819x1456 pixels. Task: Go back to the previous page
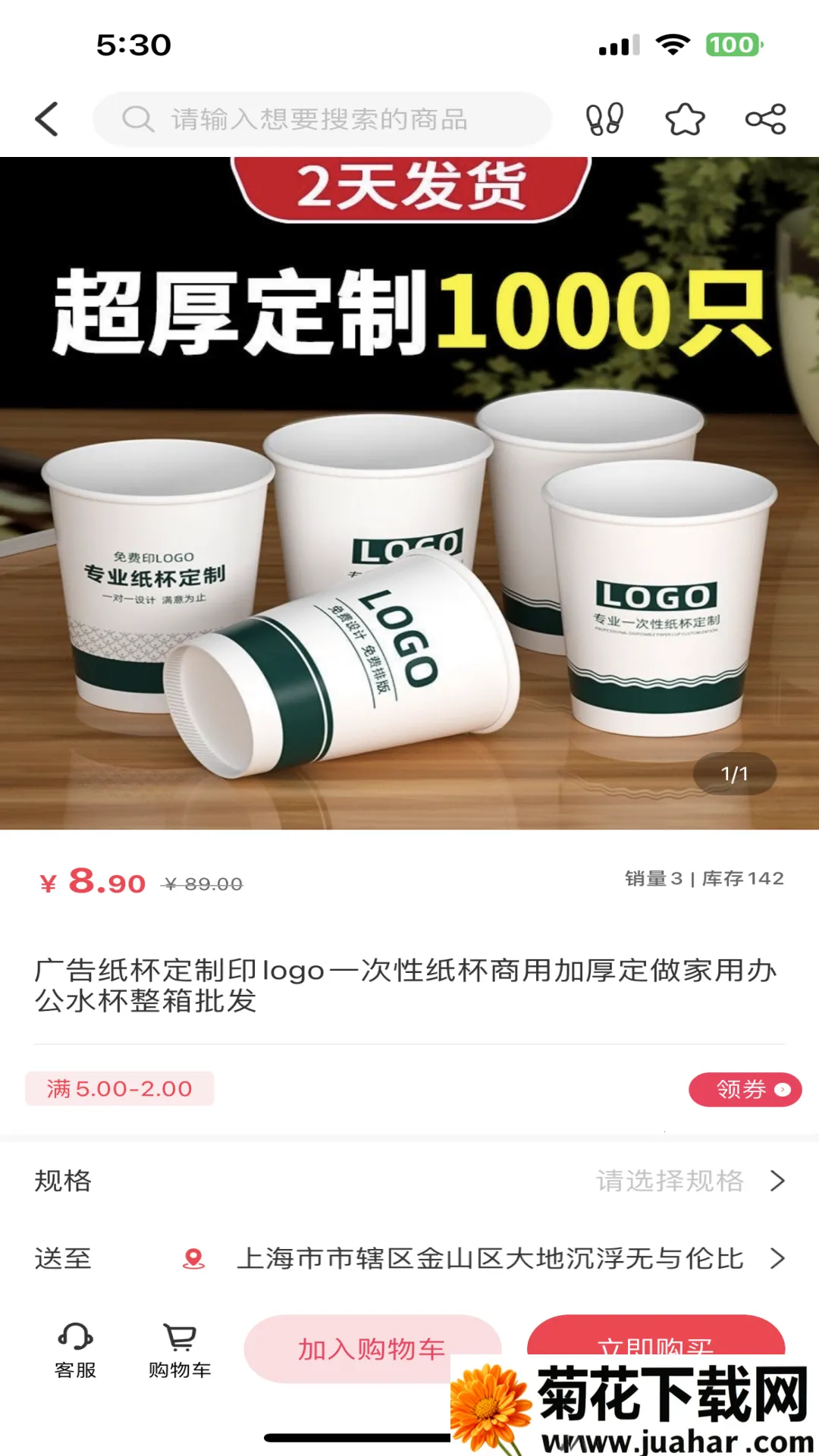(x=47, y=119)
